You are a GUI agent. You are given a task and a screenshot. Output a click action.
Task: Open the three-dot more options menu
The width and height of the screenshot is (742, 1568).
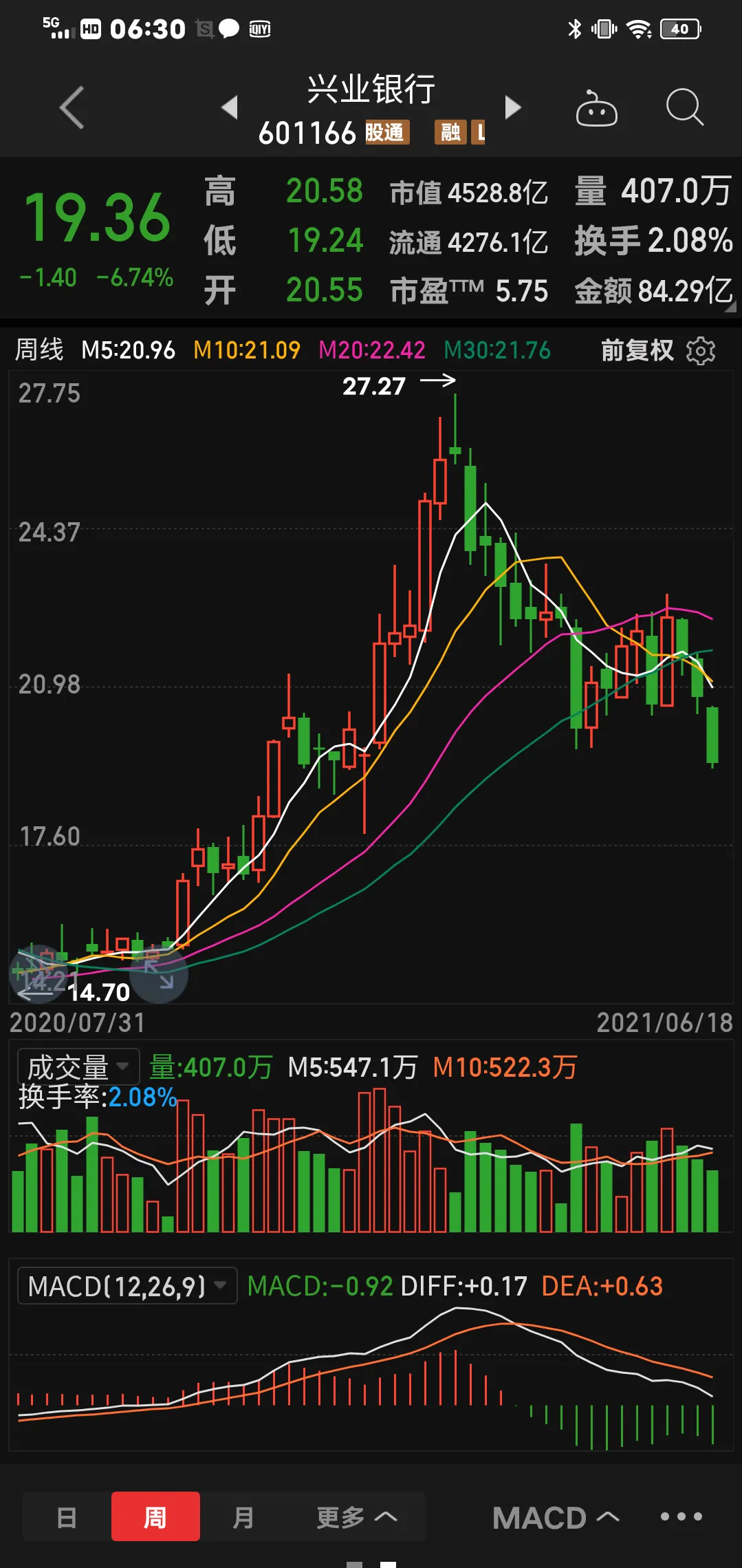[681, 1516]
